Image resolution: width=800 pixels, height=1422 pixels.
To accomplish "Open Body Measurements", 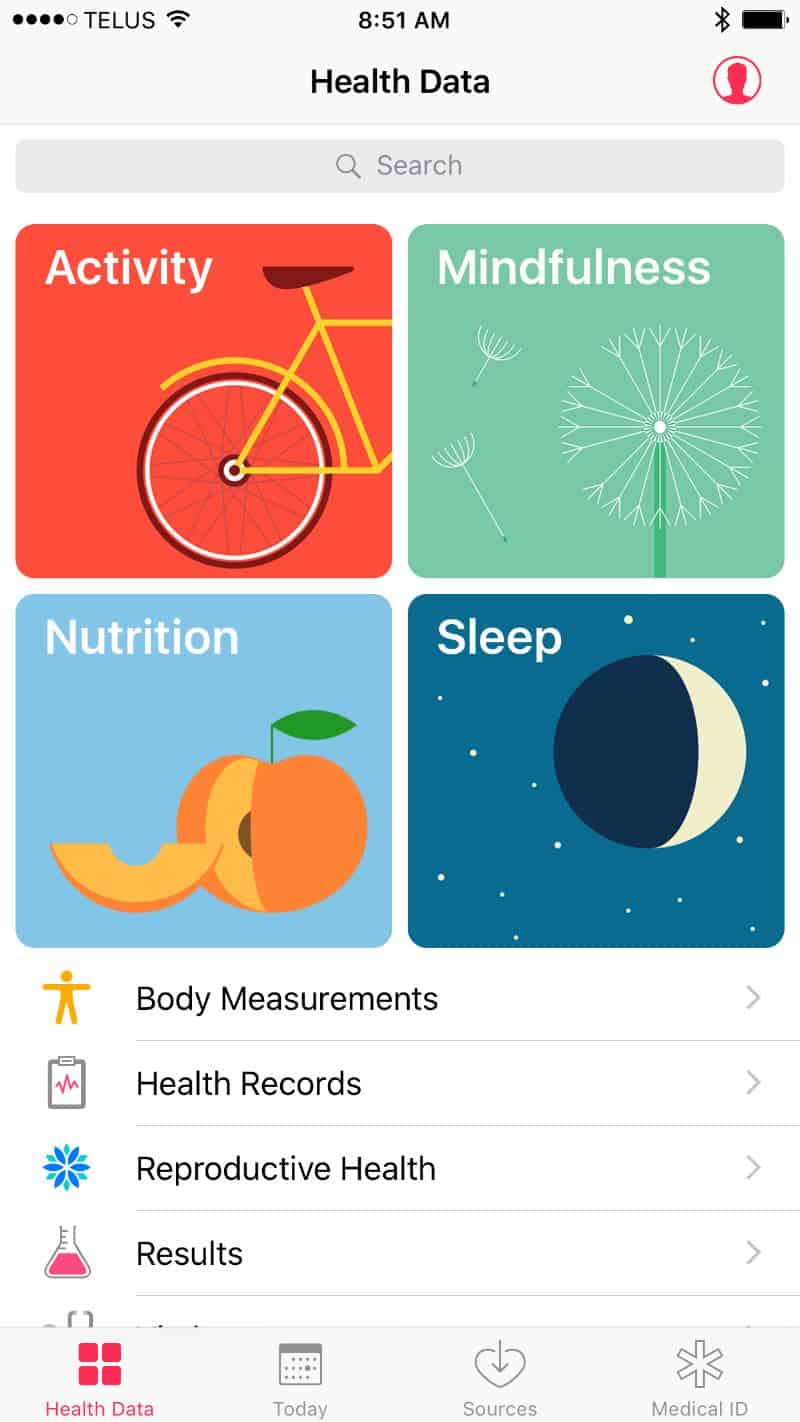I will [x=400, y=998].
